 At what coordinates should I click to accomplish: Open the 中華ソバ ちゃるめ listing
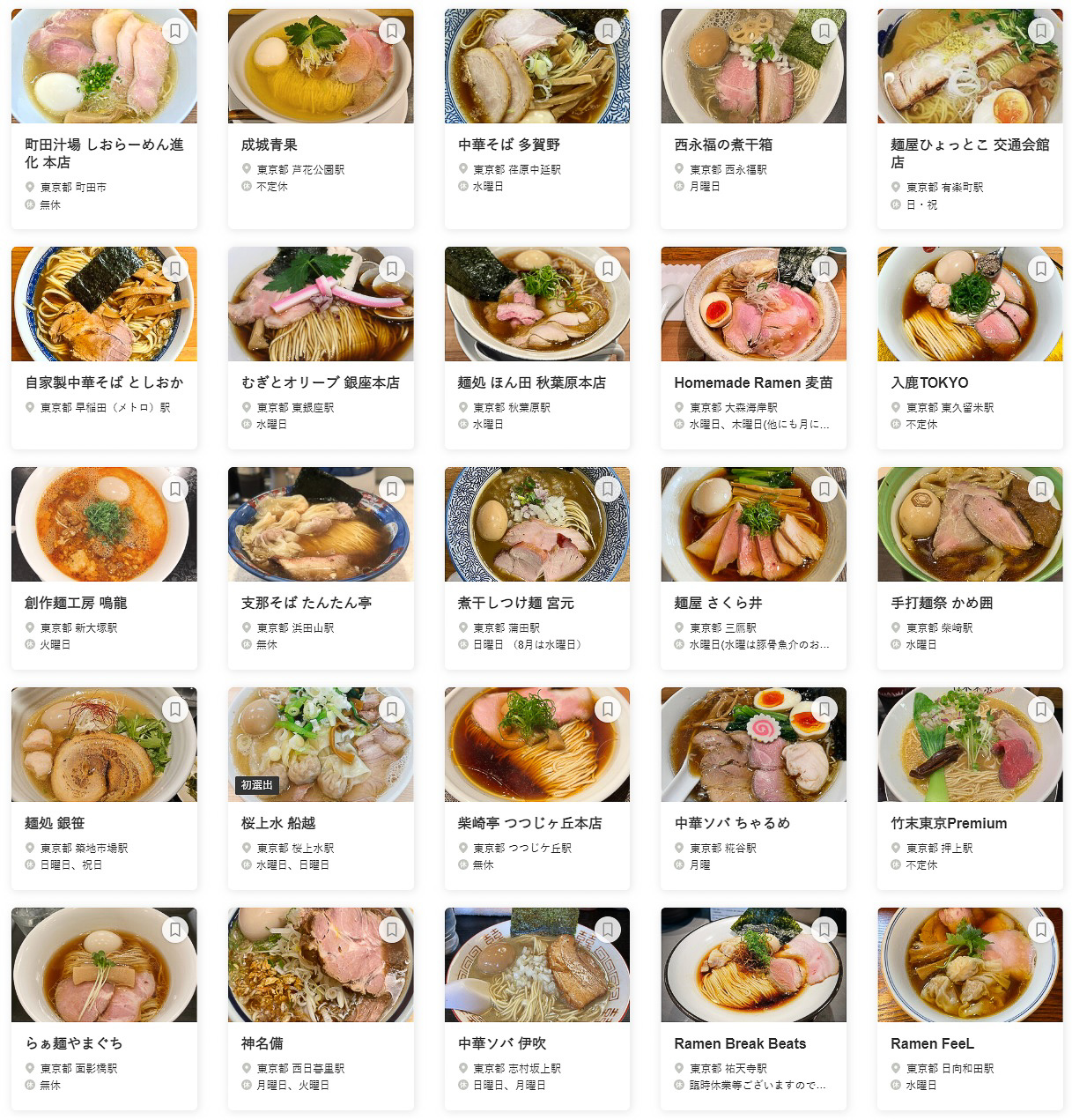pos(733,823)
